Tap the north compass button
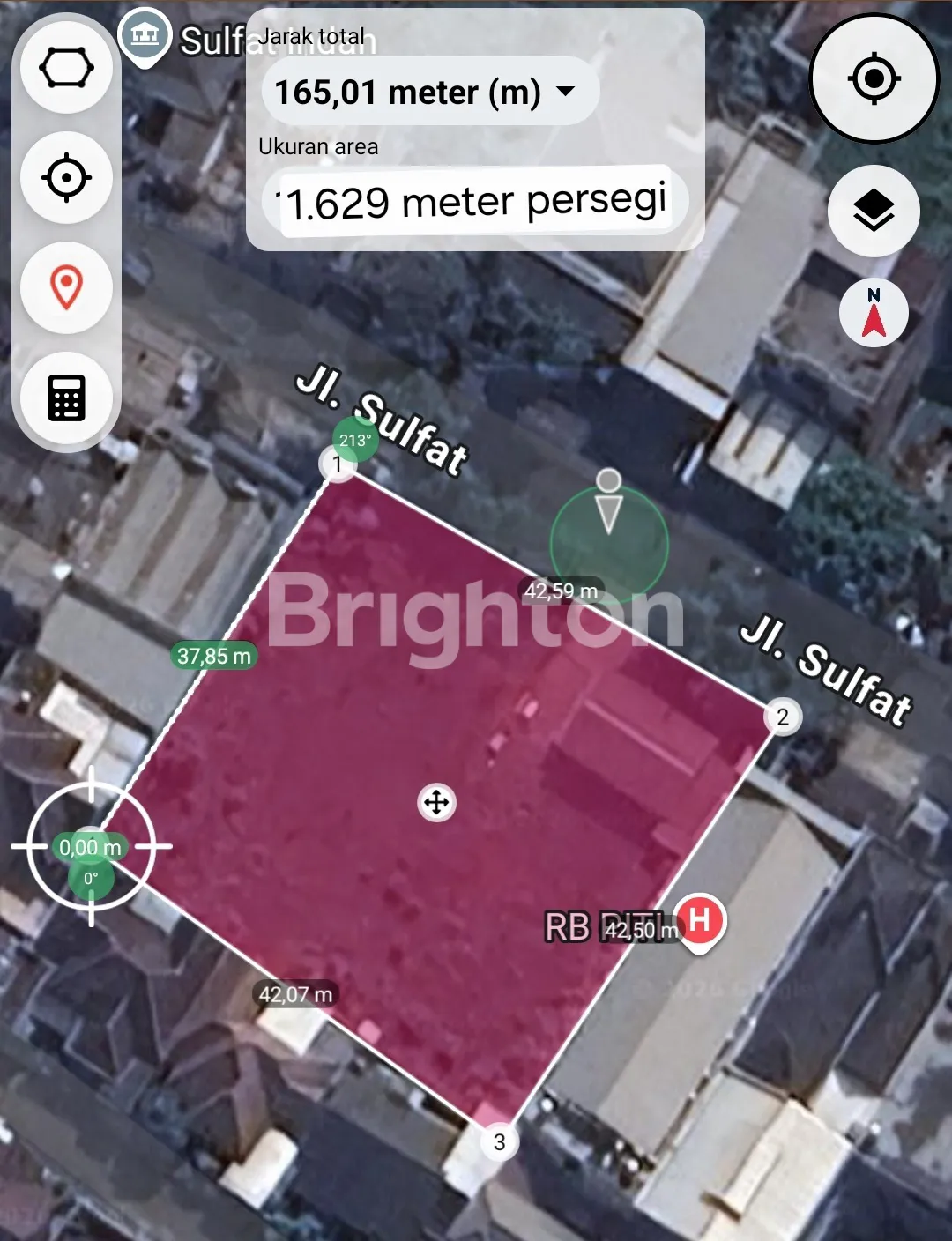Screen dimensions: 952x1241 (x=874, y=312)
